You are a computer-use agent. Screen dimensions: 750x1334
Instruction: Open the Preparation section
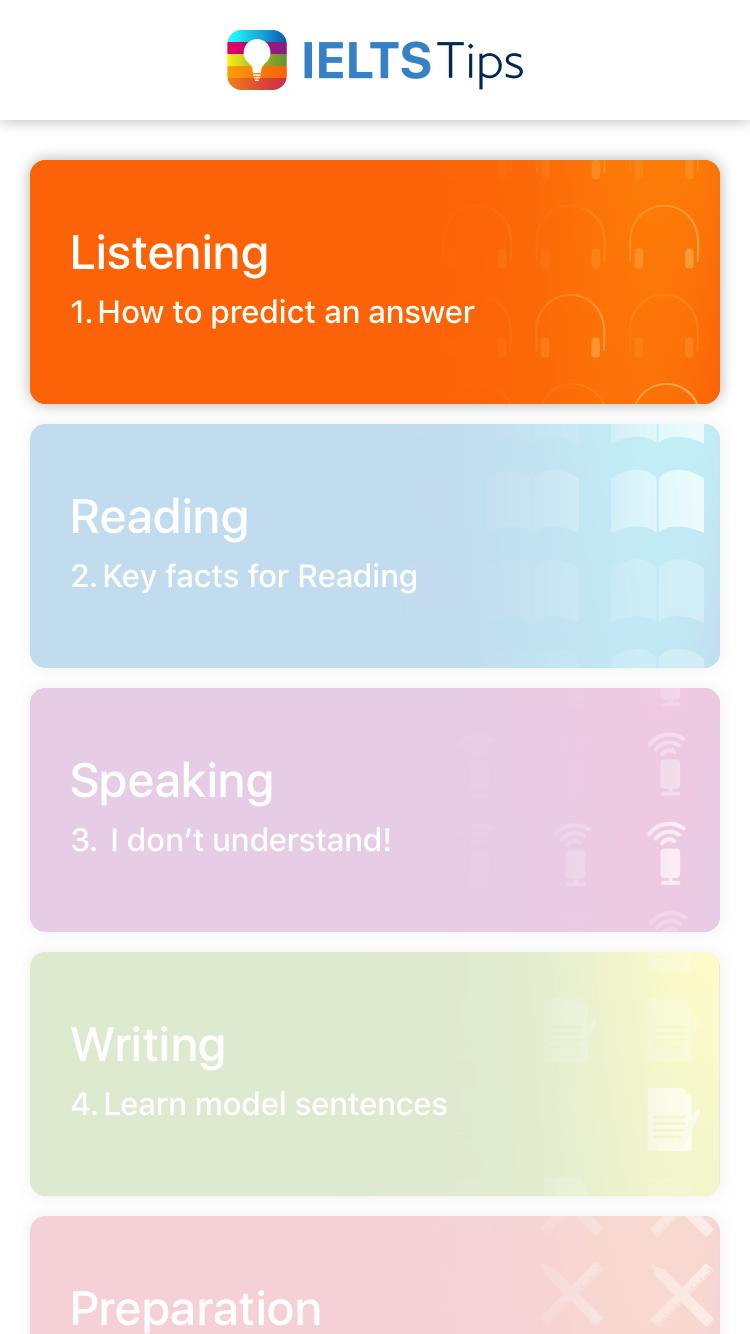click(375, 1290)
